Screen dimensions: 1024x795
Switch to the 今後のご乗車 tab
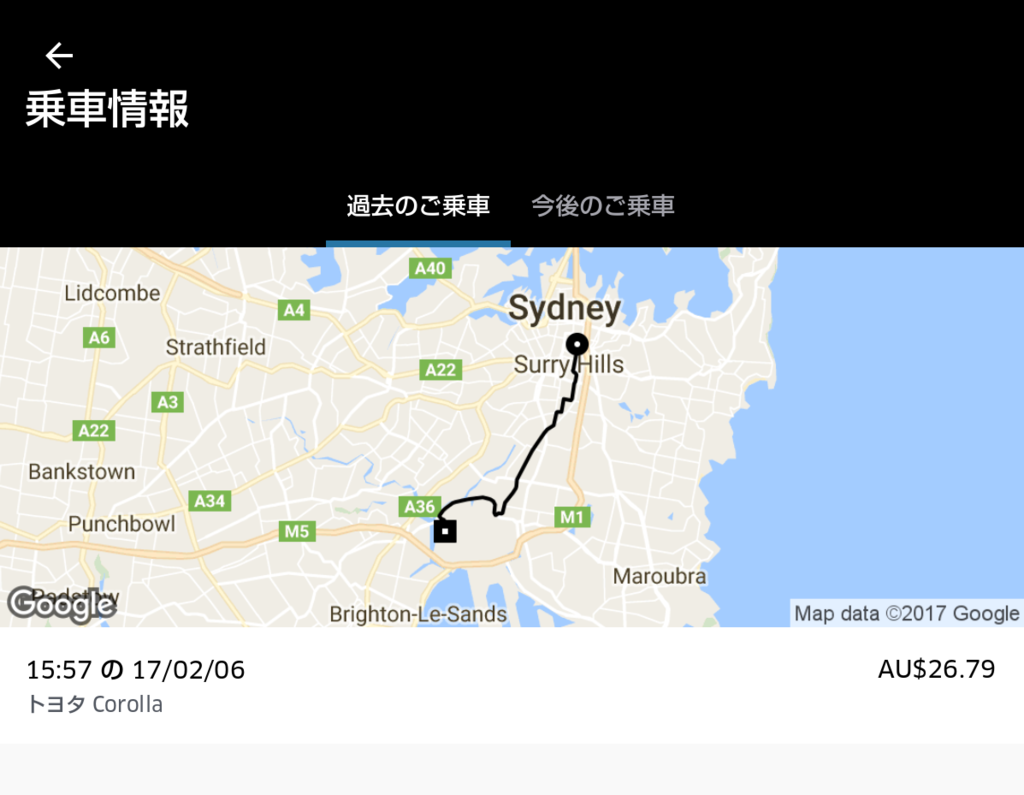click(602, 207)
